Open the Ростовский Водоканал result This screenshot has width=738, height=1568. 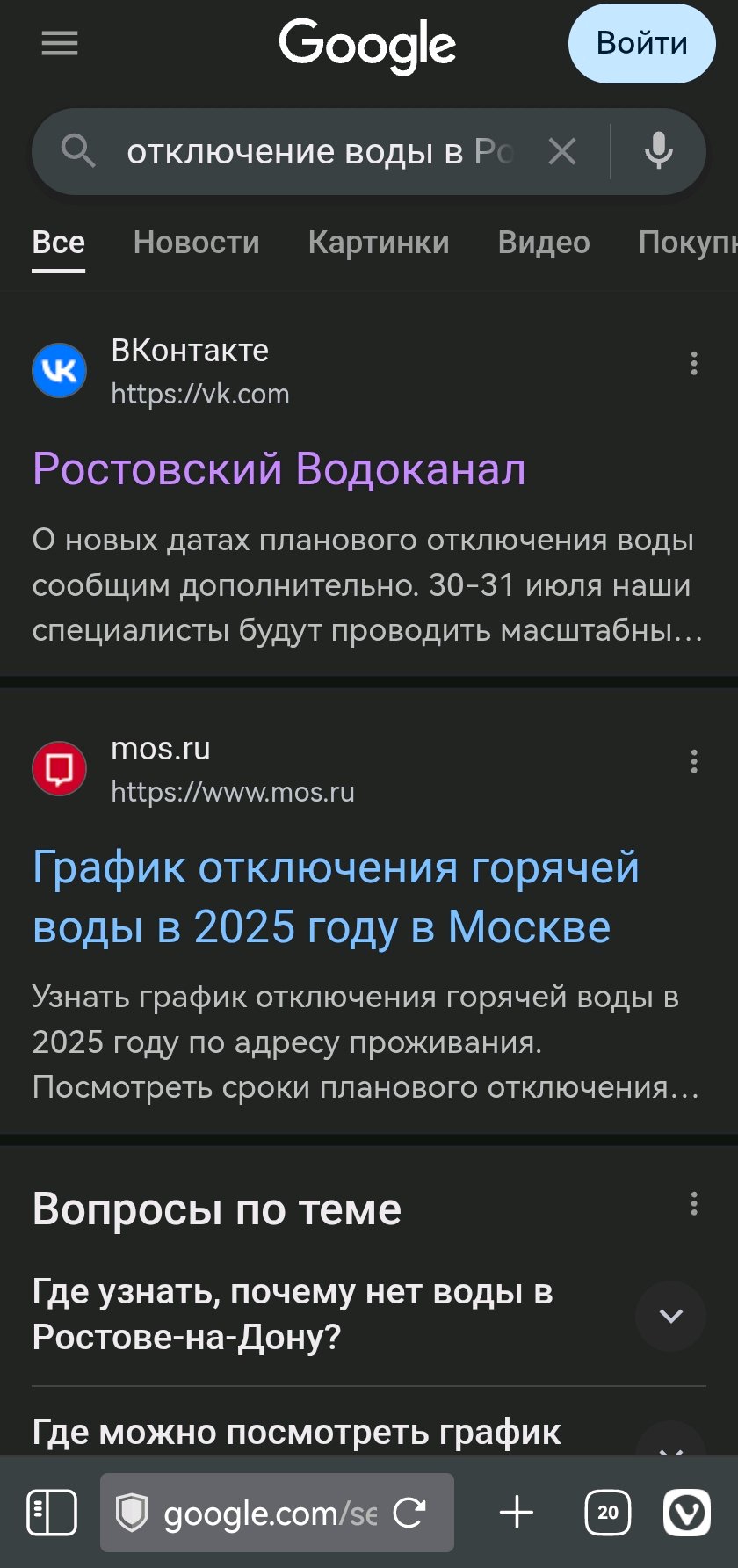tap(279, 468)
